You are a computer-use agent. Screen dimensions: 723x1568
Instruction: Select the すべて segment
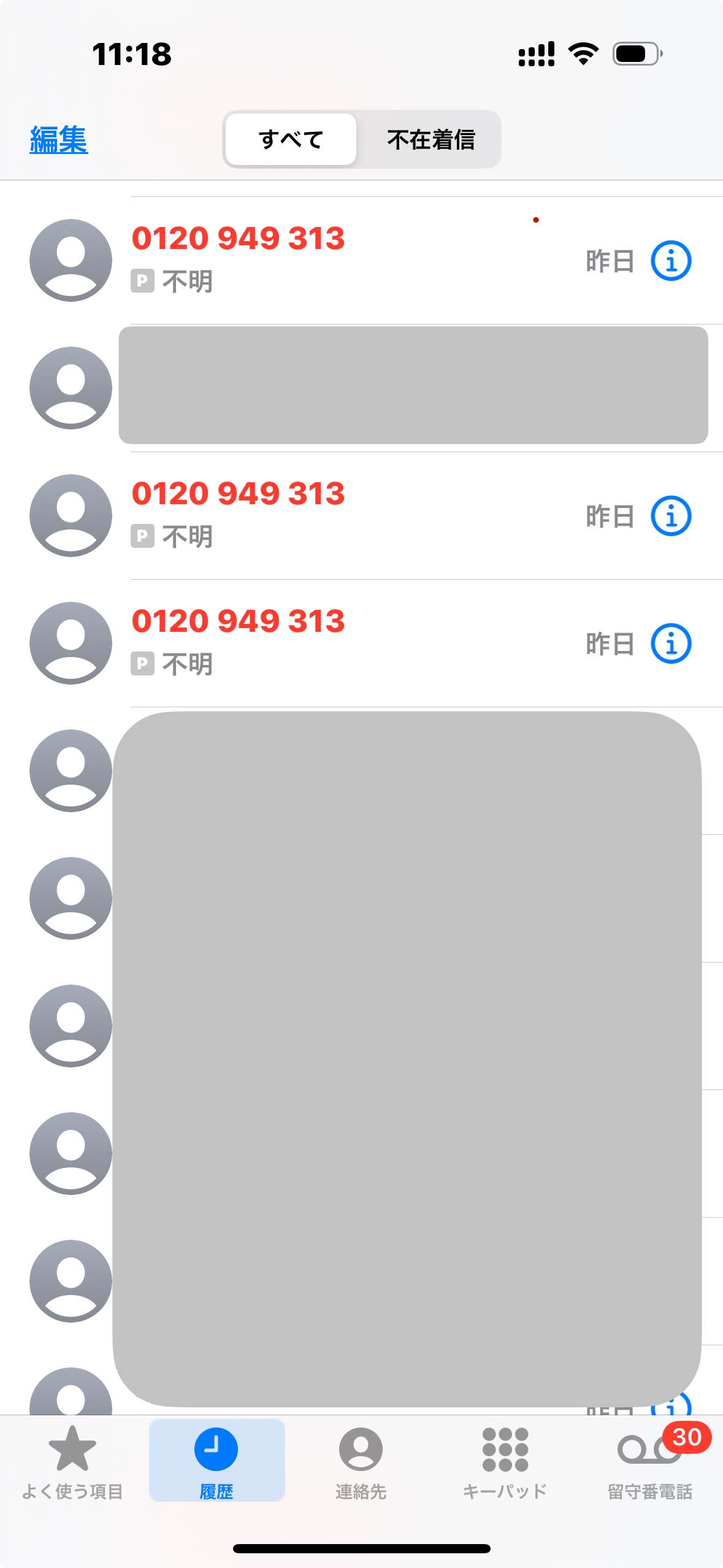291,139
